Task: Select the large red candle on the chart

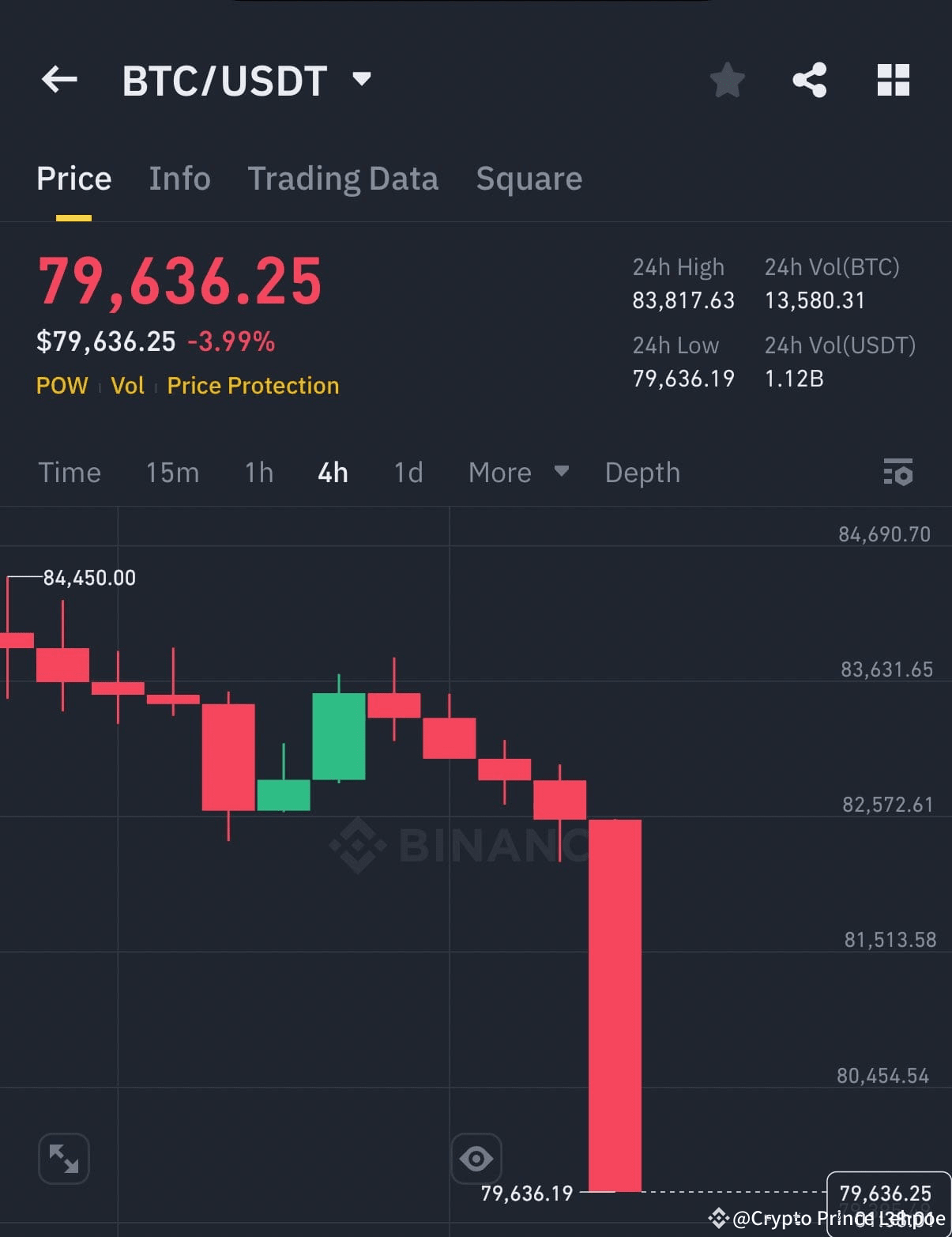Action: pyautogui.click(x=614, y=1004)
